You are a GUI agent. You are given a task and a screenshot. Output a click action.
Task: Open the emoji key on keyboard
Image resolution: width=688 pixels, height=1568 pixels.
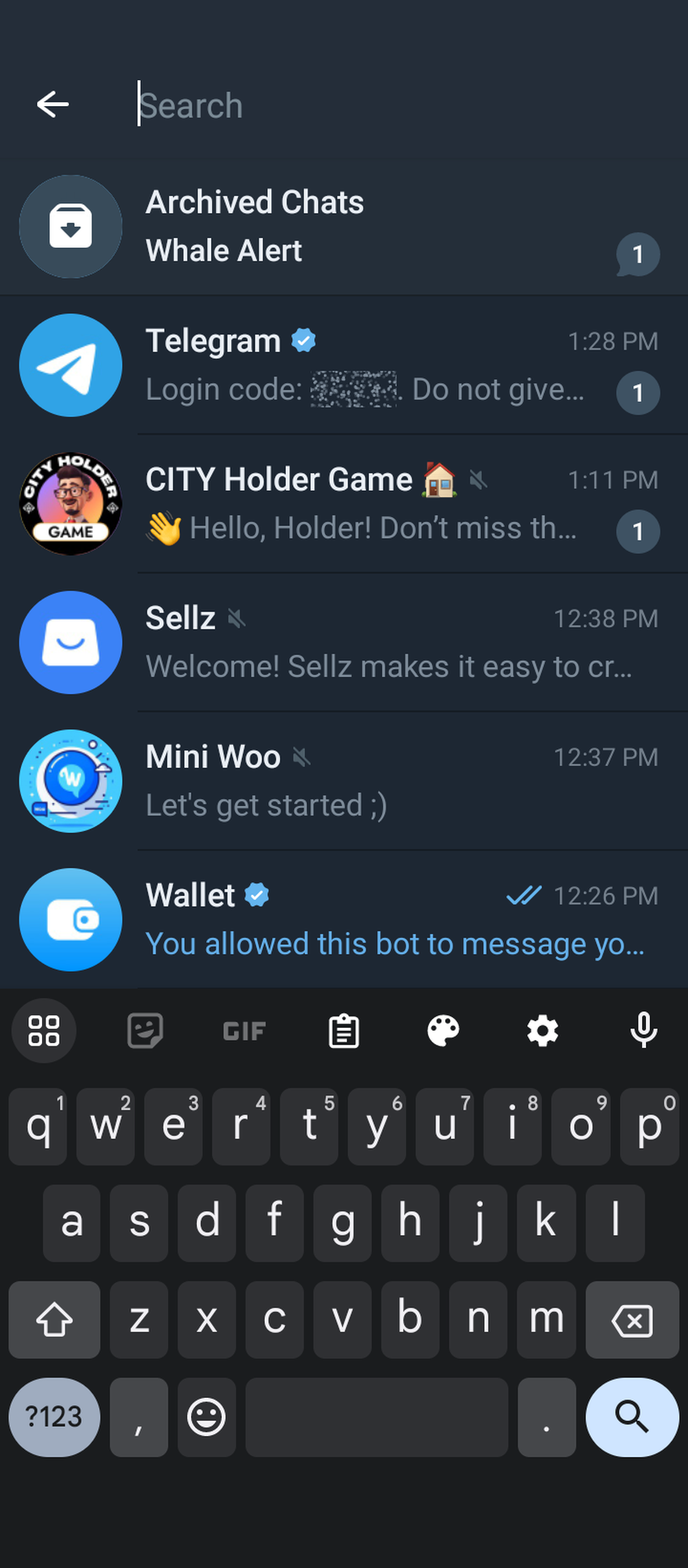tap(206, 1417)
